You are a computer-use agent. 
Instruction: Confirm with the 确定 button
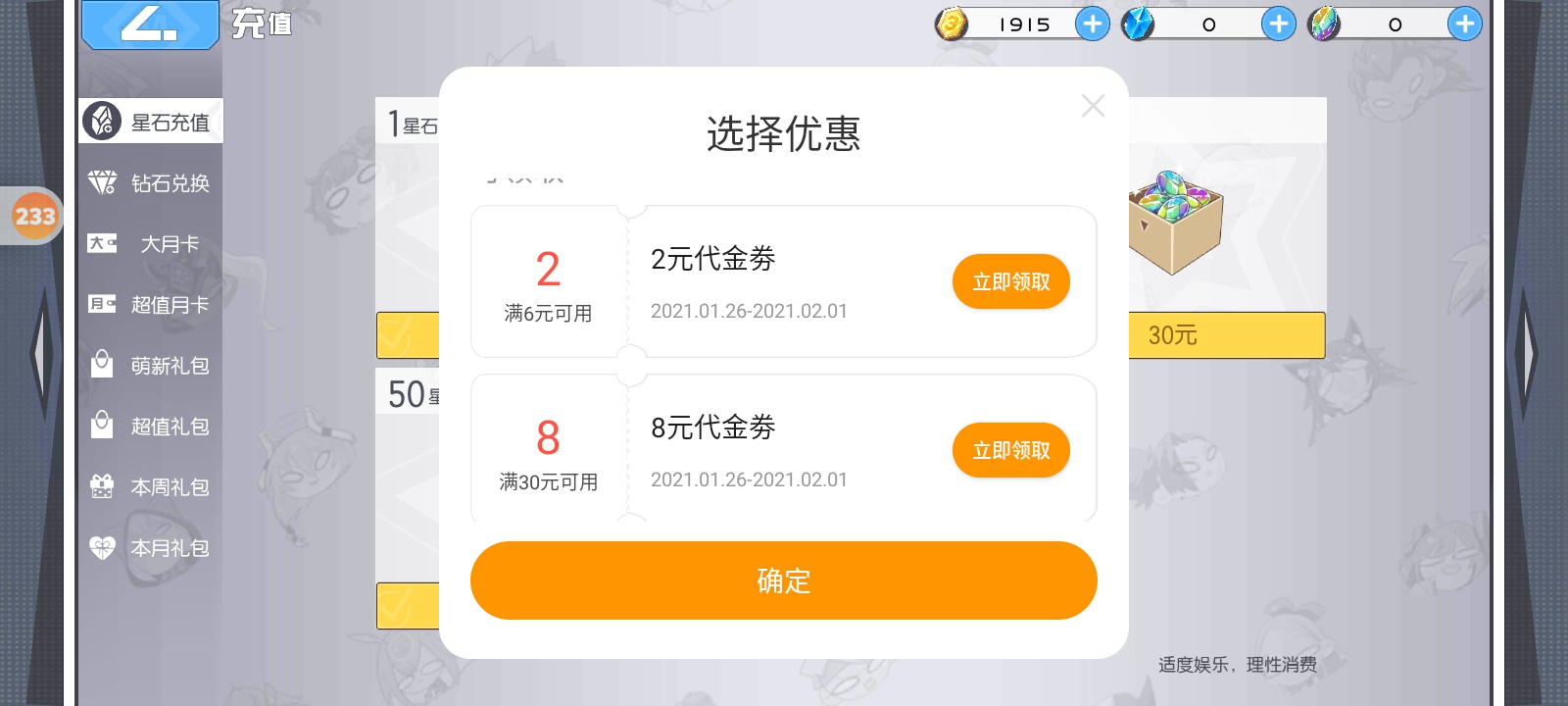[783, 580]
